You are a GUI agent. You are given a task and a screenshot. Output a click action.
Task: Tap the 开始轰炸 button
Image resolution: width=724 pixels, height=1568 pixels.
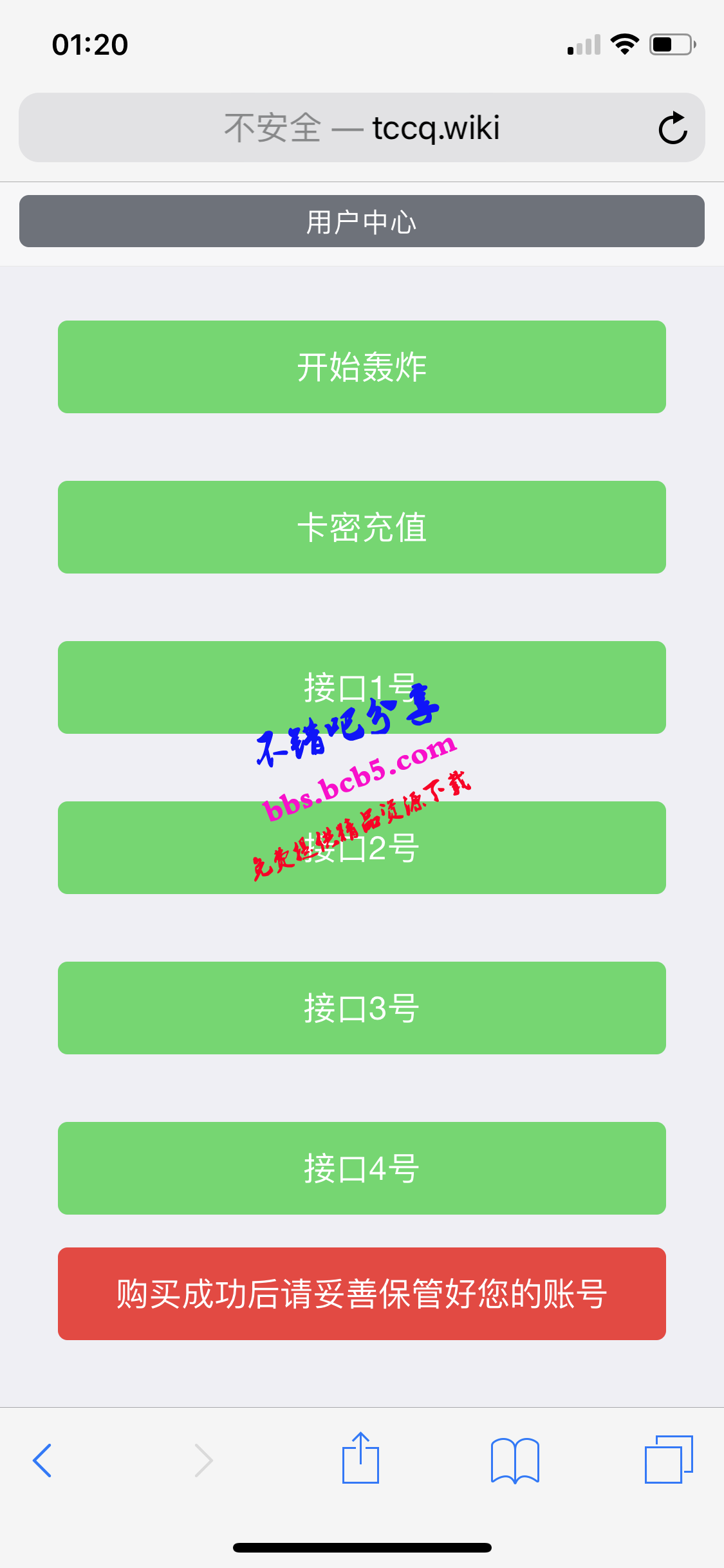(362, 367)
